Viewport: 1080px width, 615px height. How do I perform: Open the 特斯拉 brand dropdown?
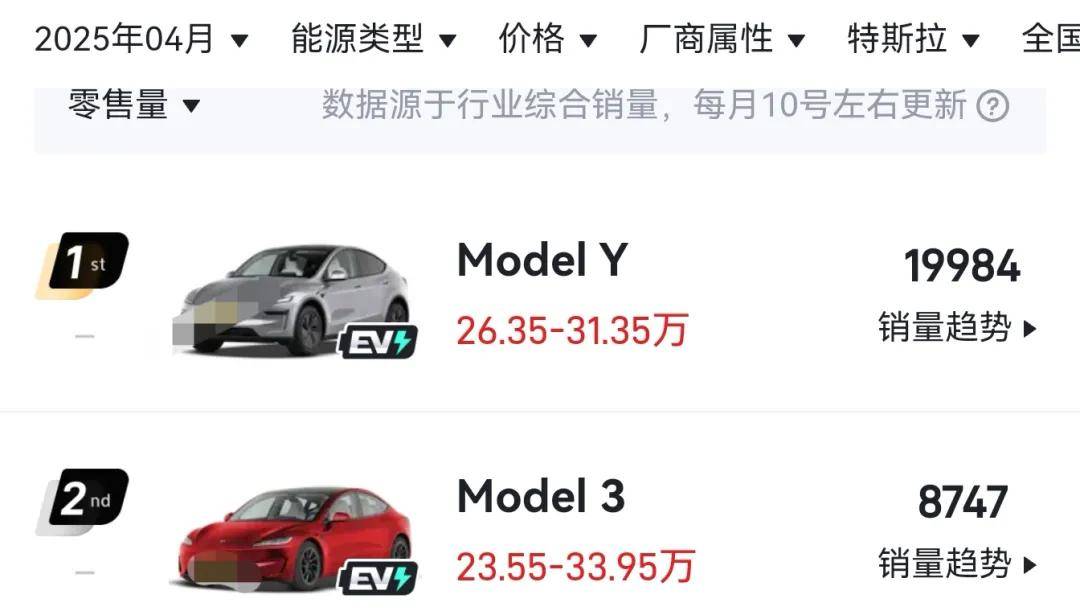pos(912,40)
